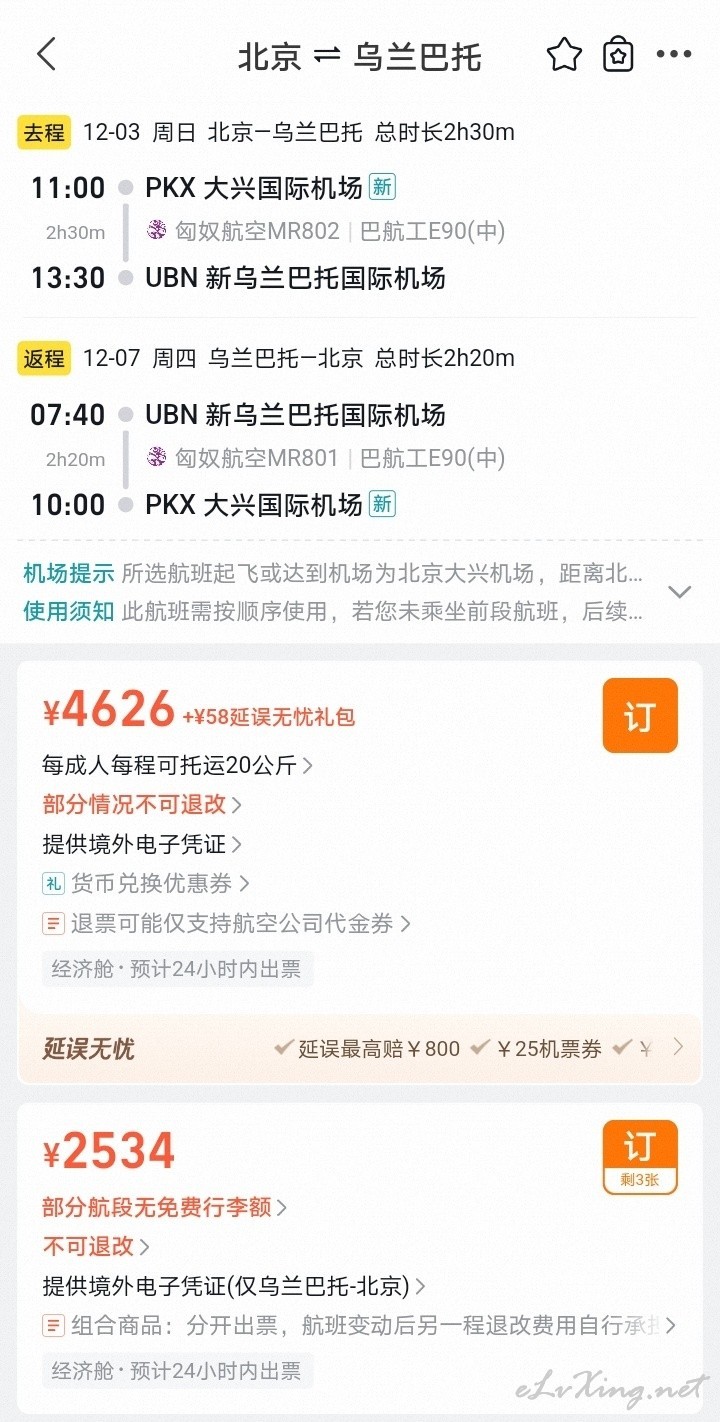Open the three-dot overflow menu
This screenshot has width=720, height=1422.
674,55
